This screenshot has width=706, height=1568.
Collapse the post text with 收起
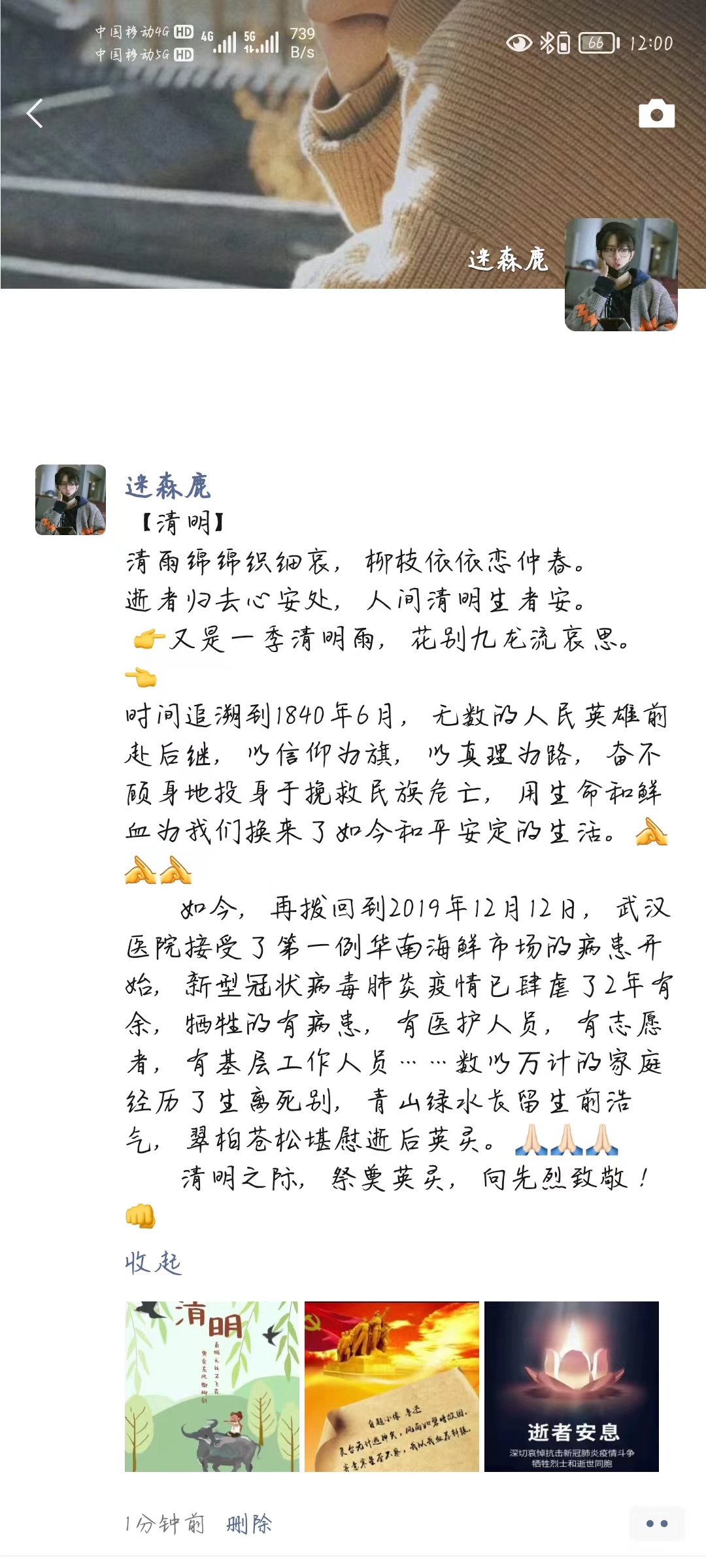[153, 1262]
